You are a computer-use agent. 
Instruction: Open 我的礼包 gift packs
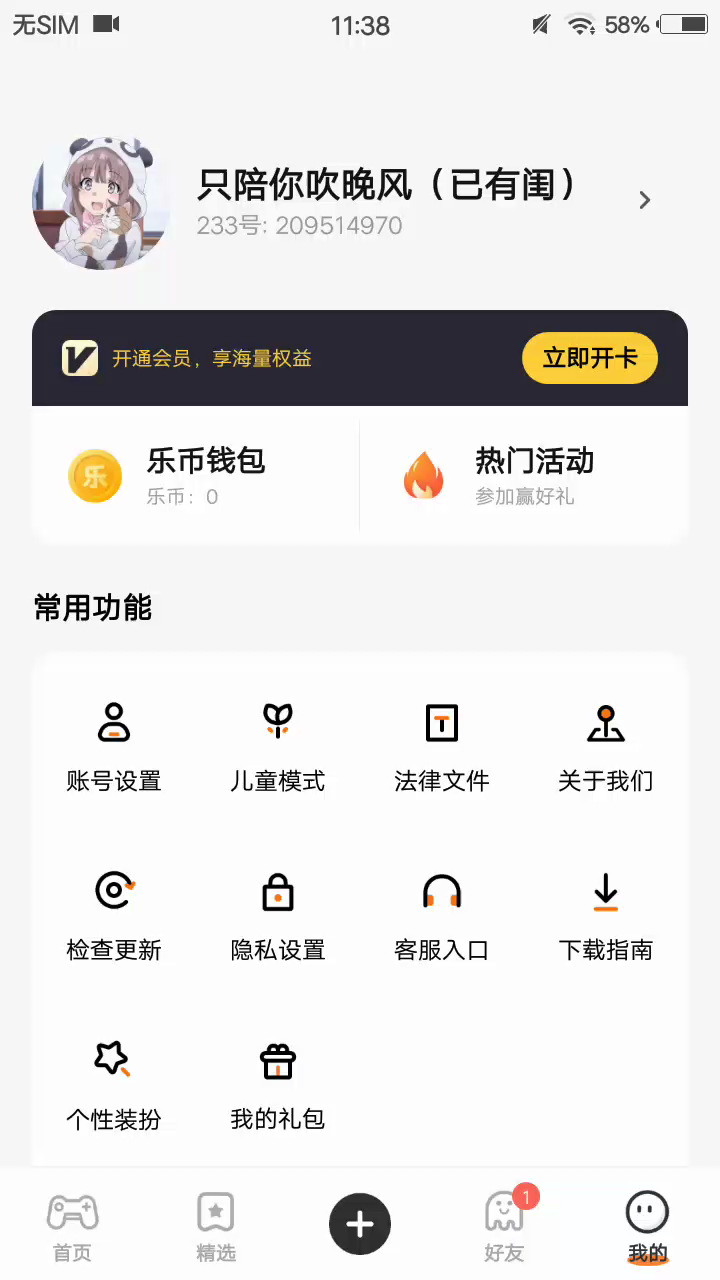(x=278, y=1083)
